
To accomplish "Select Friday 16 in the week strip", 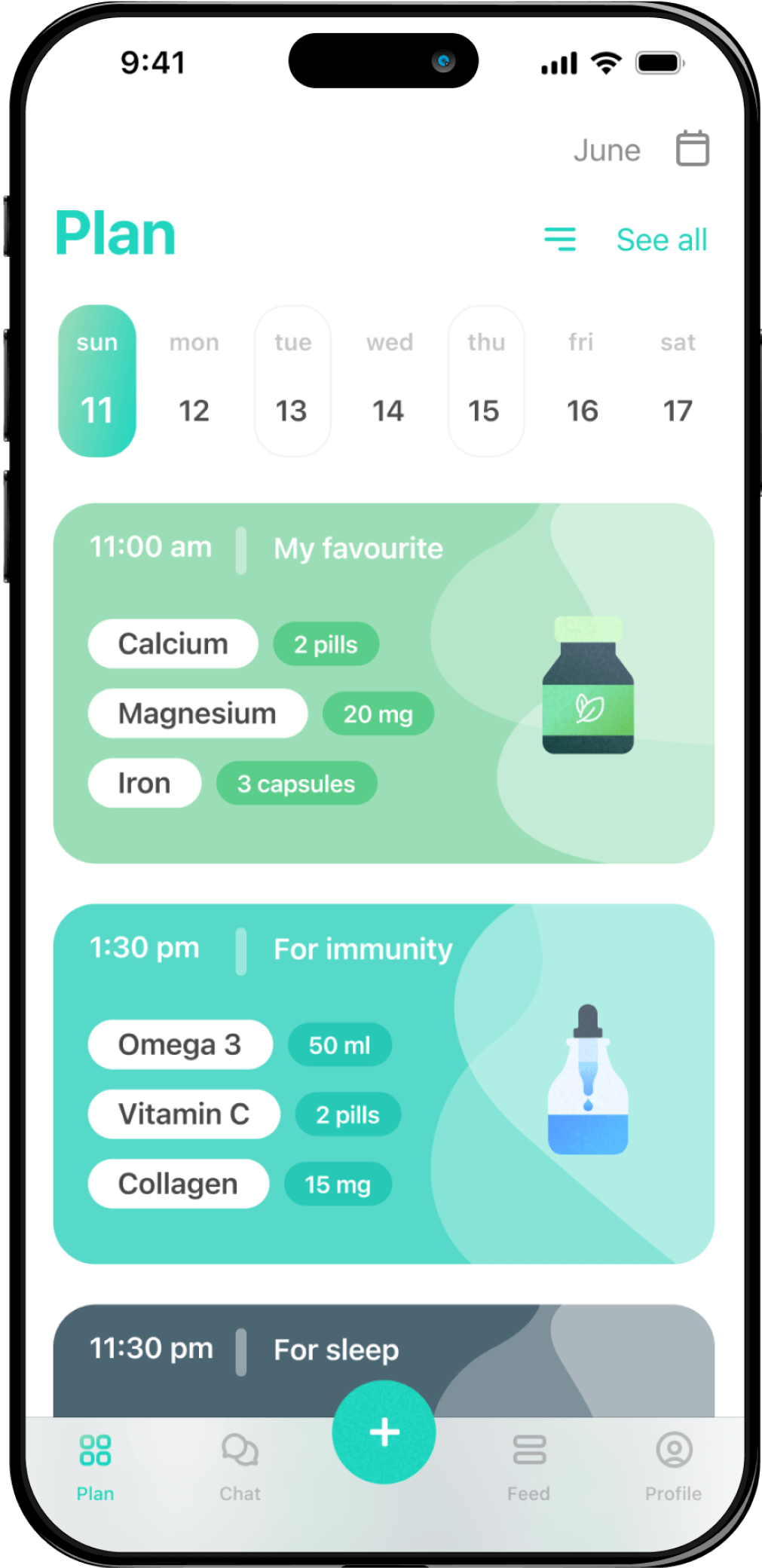I will pos(582,381).
